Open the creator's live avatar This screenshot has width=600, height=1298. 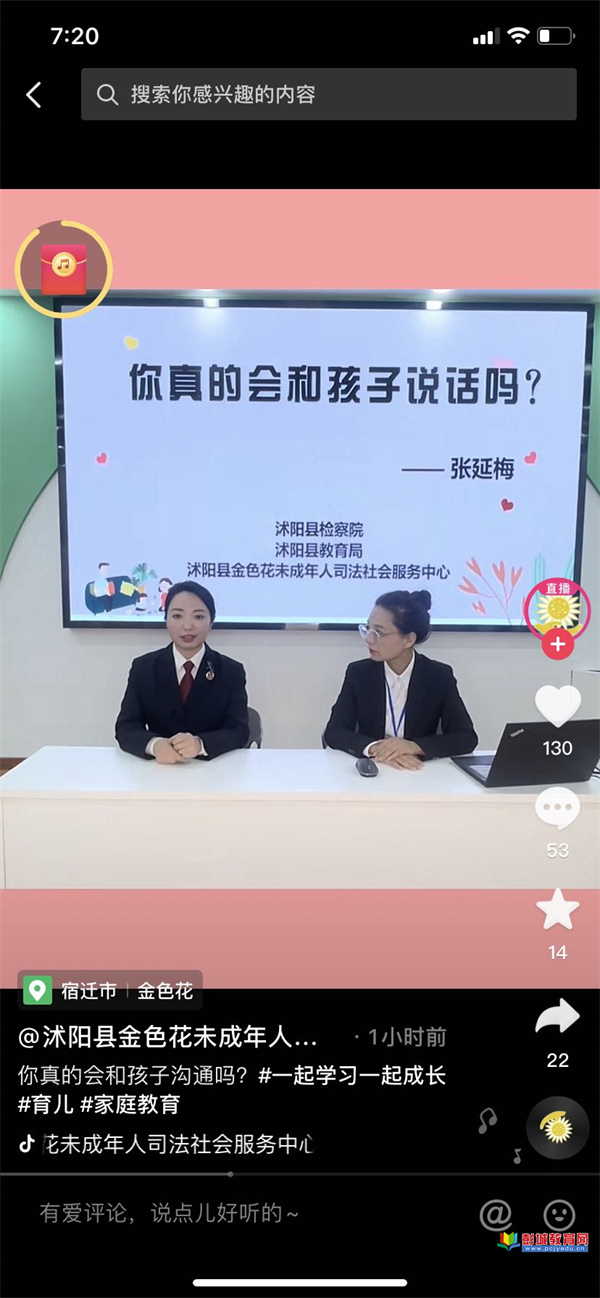[x=557, y=607]
